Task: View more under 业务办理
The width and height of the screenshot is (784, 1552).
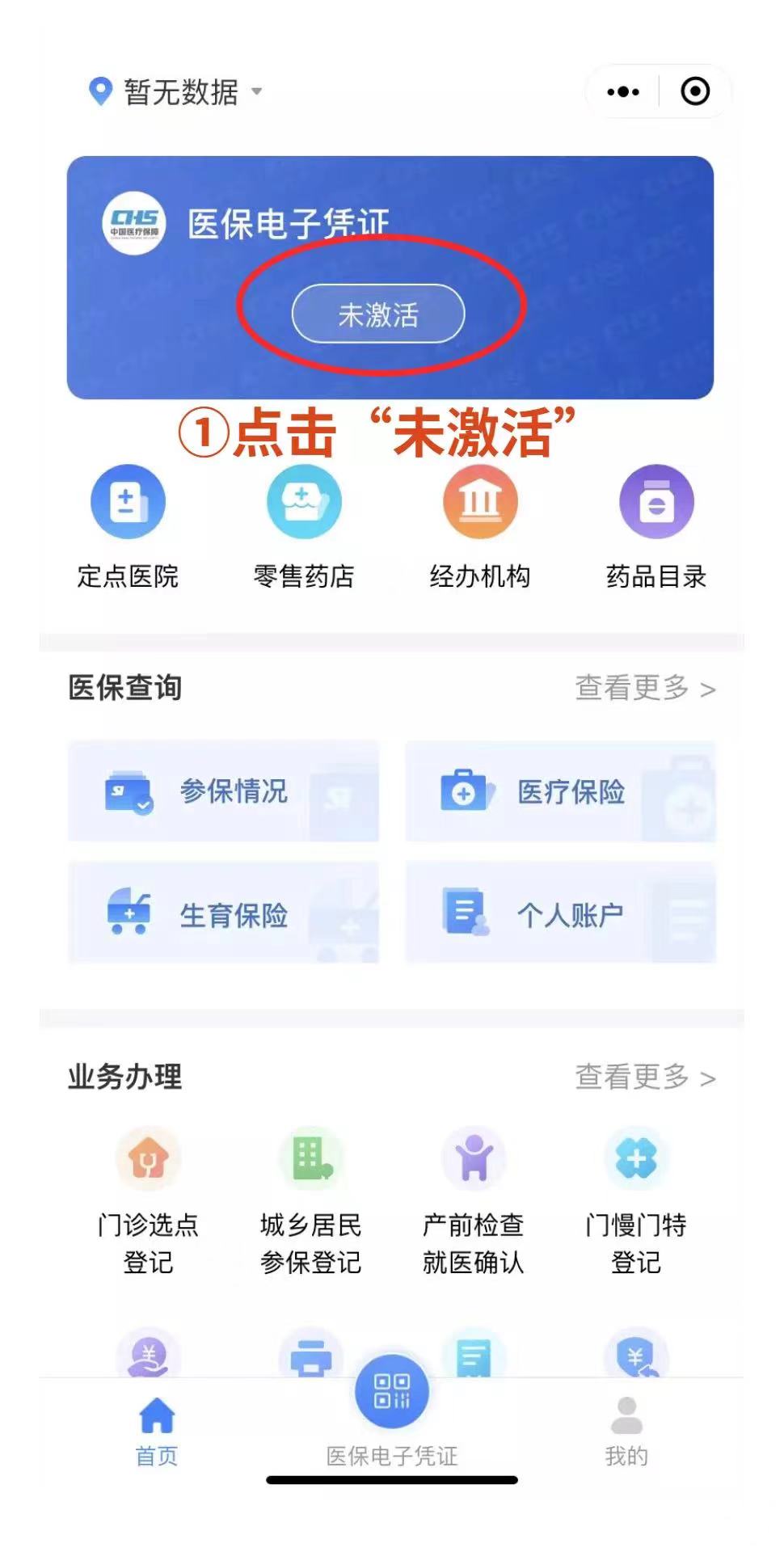Action: click(645, 1078)
